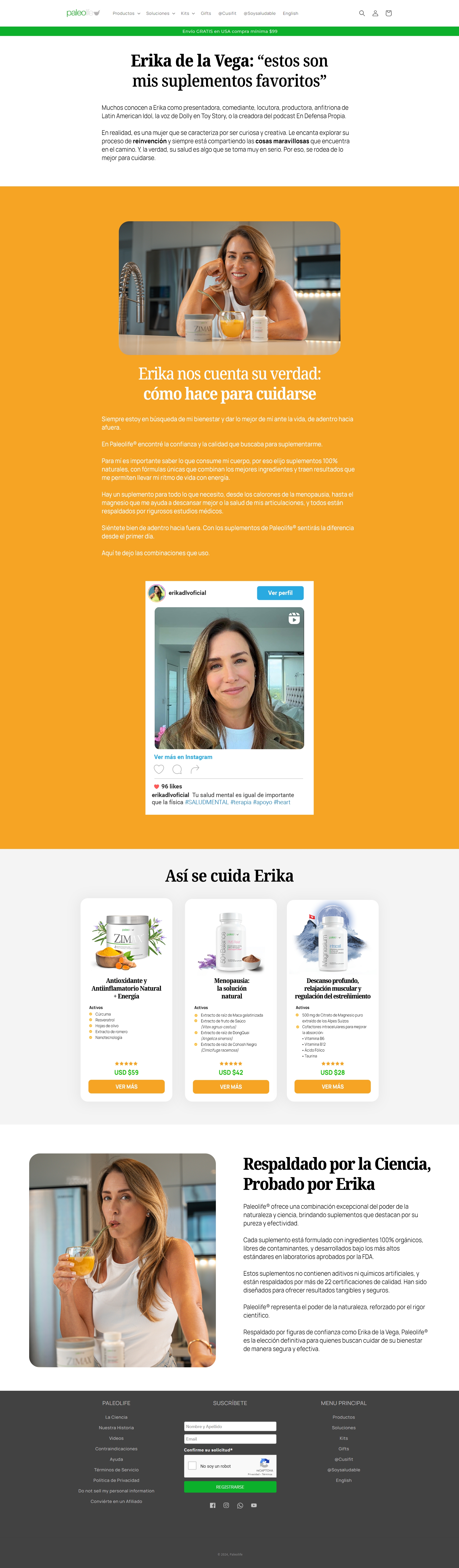Like the erikadlvoficial Instagram post
Viewport: 459px width, 1568px height.
click(x=159, y=769)
